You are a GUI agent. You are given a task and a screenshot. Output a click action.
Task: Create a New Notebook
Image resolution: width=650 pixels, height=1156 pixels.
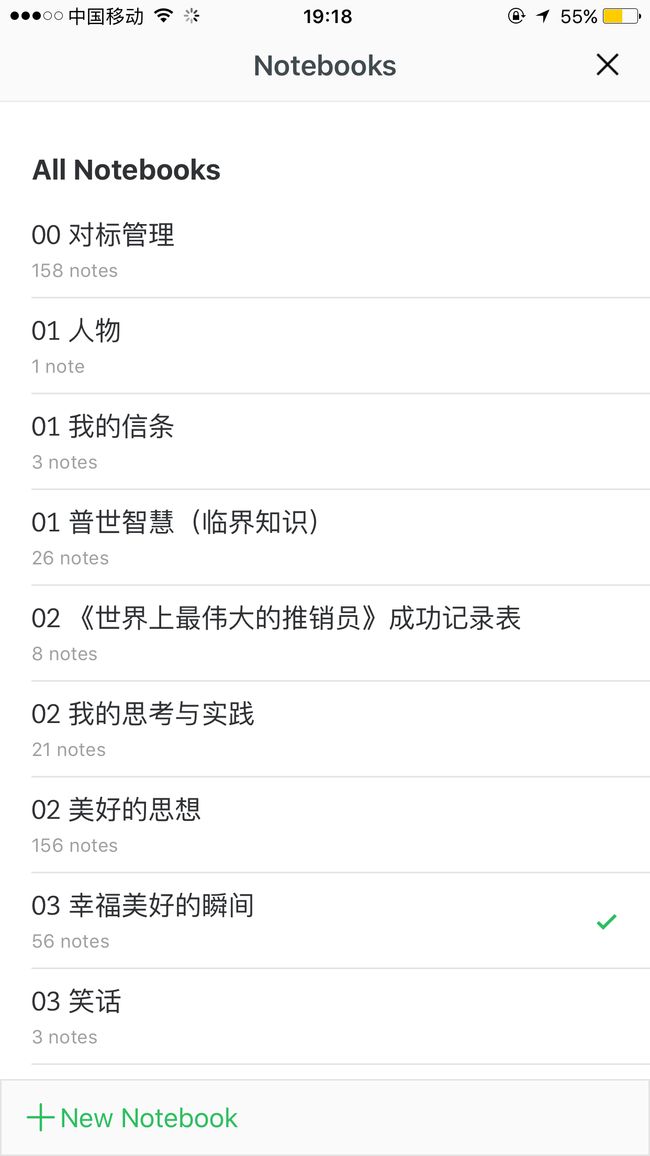click(x=133, y=1118)
